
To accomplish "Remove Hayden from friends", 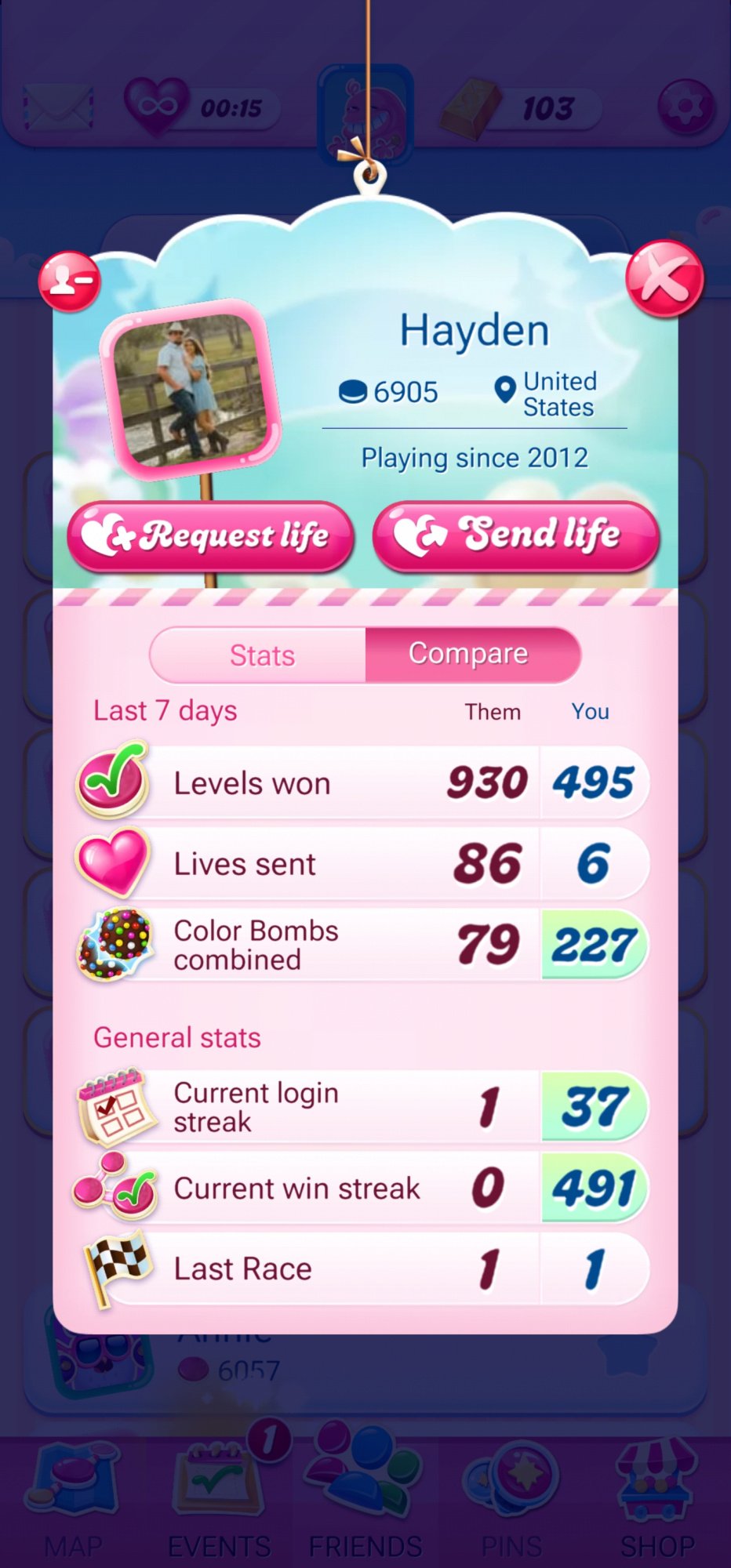I will point(70,281).
